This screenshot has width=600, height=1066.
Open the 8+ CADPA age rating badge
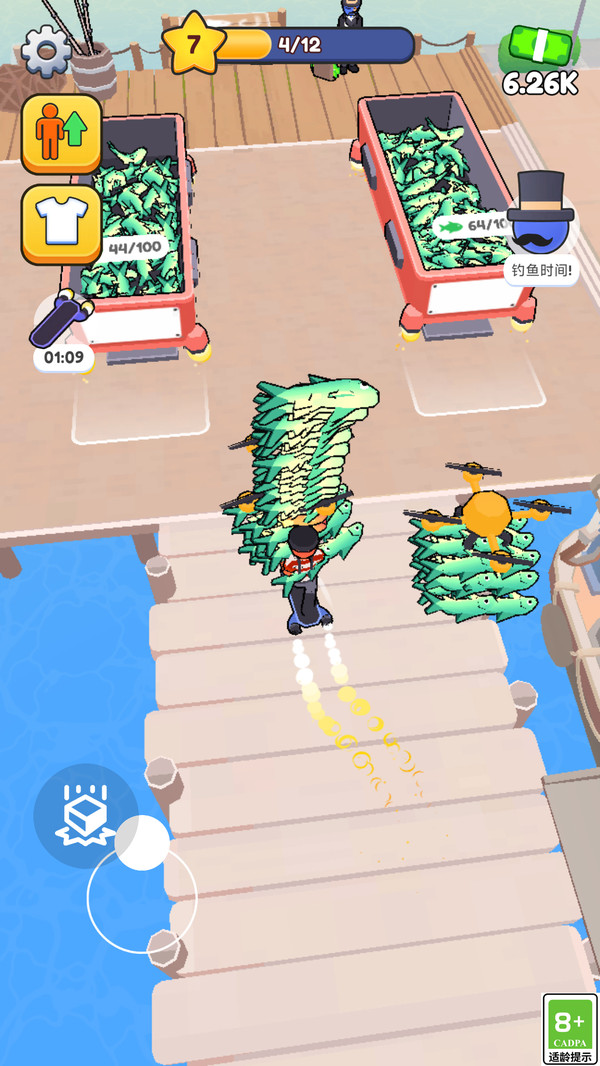coord(569,1028)
